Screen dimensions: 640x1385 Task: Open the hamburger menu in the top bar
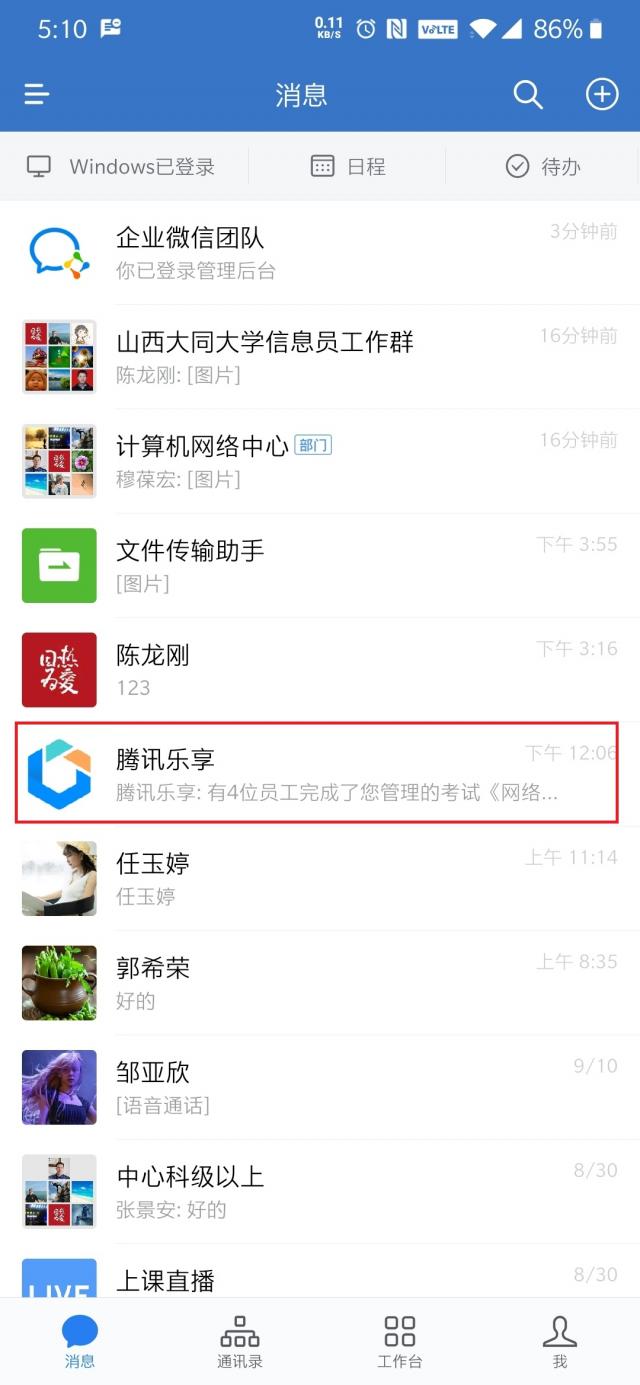click(x=37, y=95)
